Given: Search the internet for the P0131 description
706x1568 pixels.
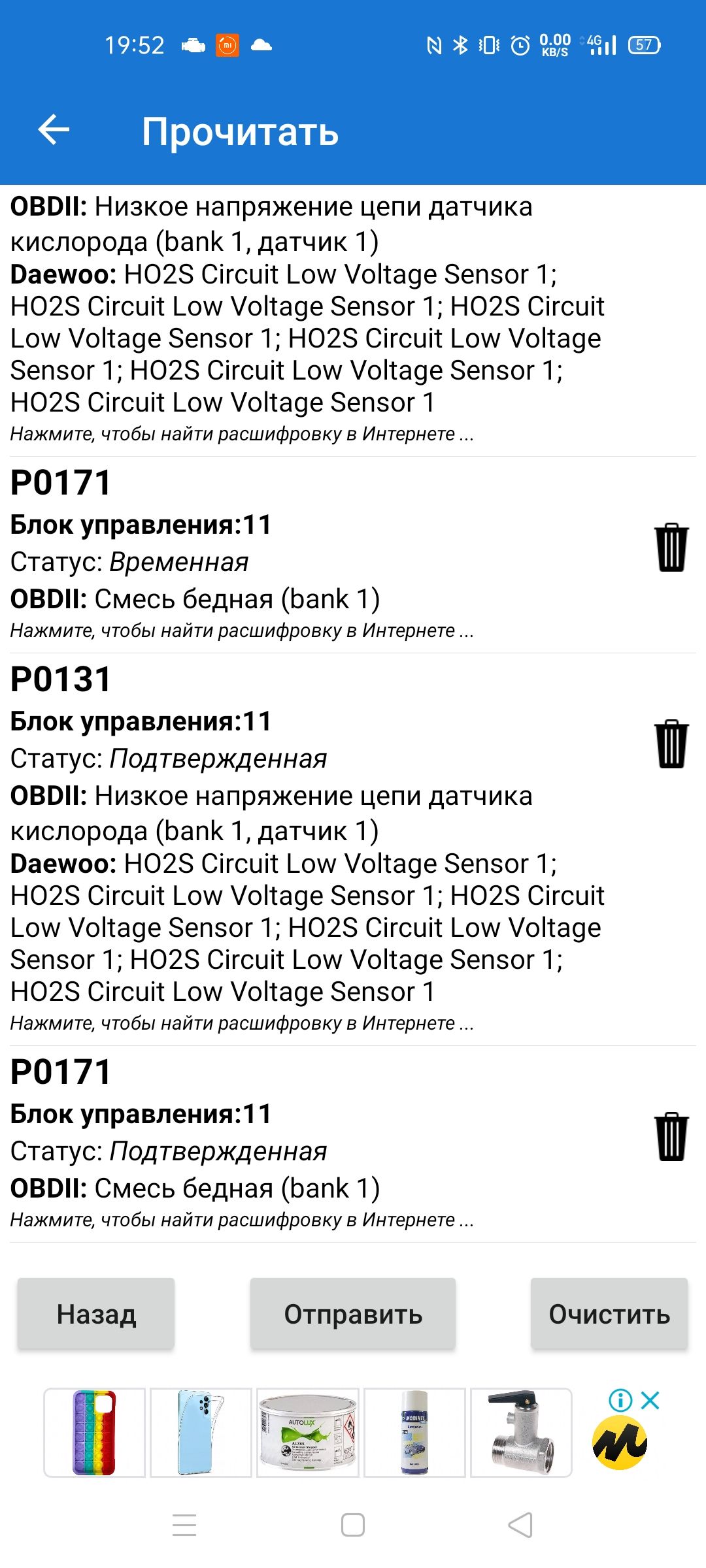Looking at the screenshot, I should coord(242,1023).
